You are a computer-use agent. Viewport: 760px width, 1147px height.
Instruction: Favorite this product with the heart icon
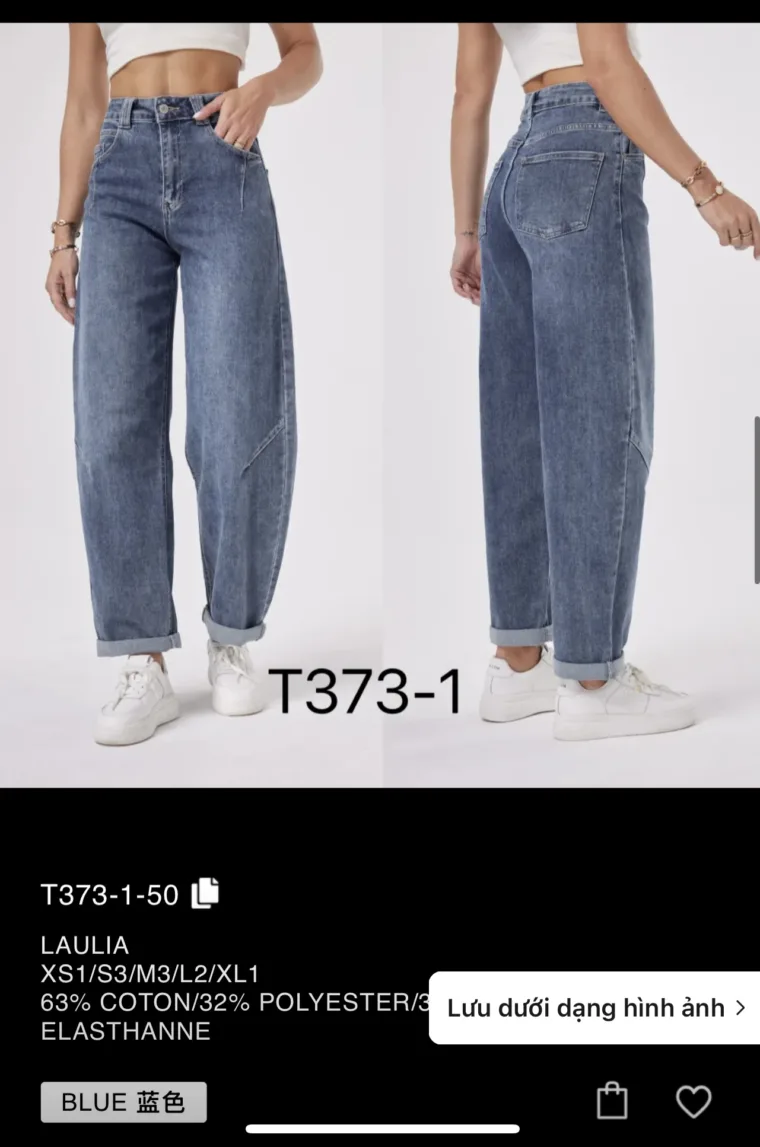(x=693, y=1101)
